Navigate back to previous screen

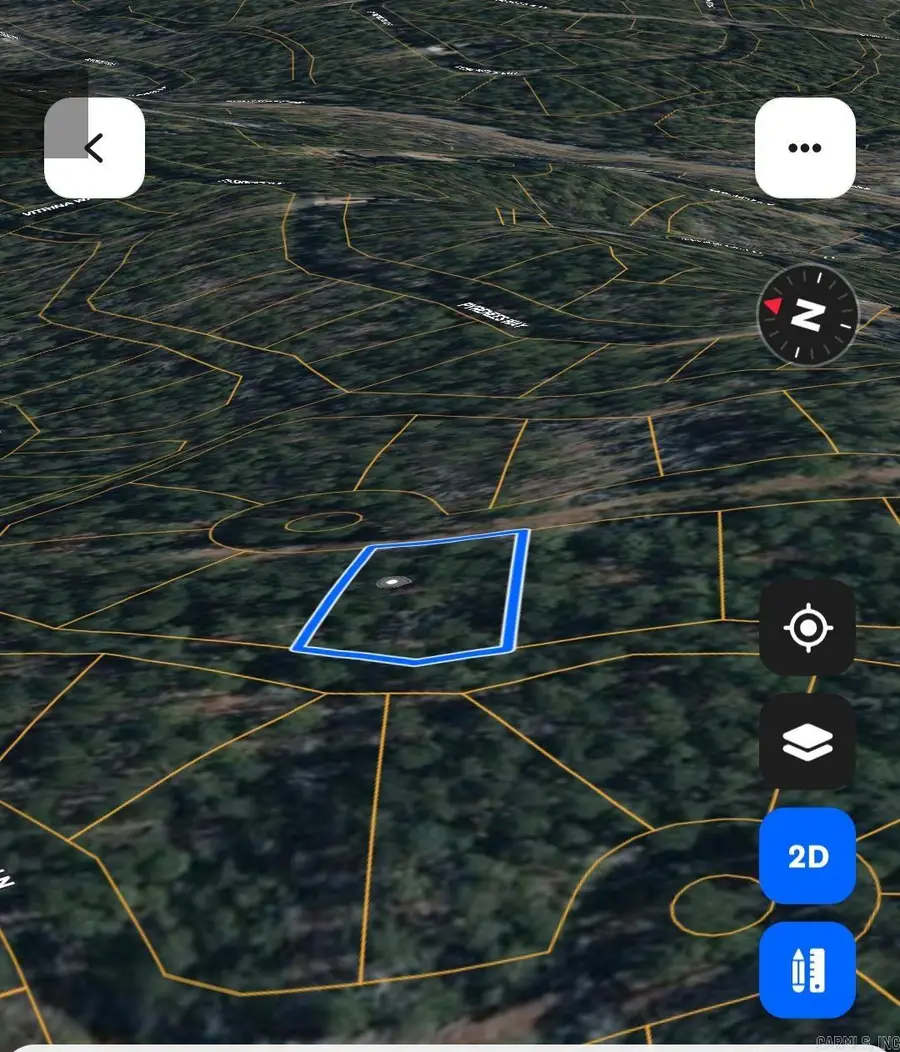pos(95,145)
